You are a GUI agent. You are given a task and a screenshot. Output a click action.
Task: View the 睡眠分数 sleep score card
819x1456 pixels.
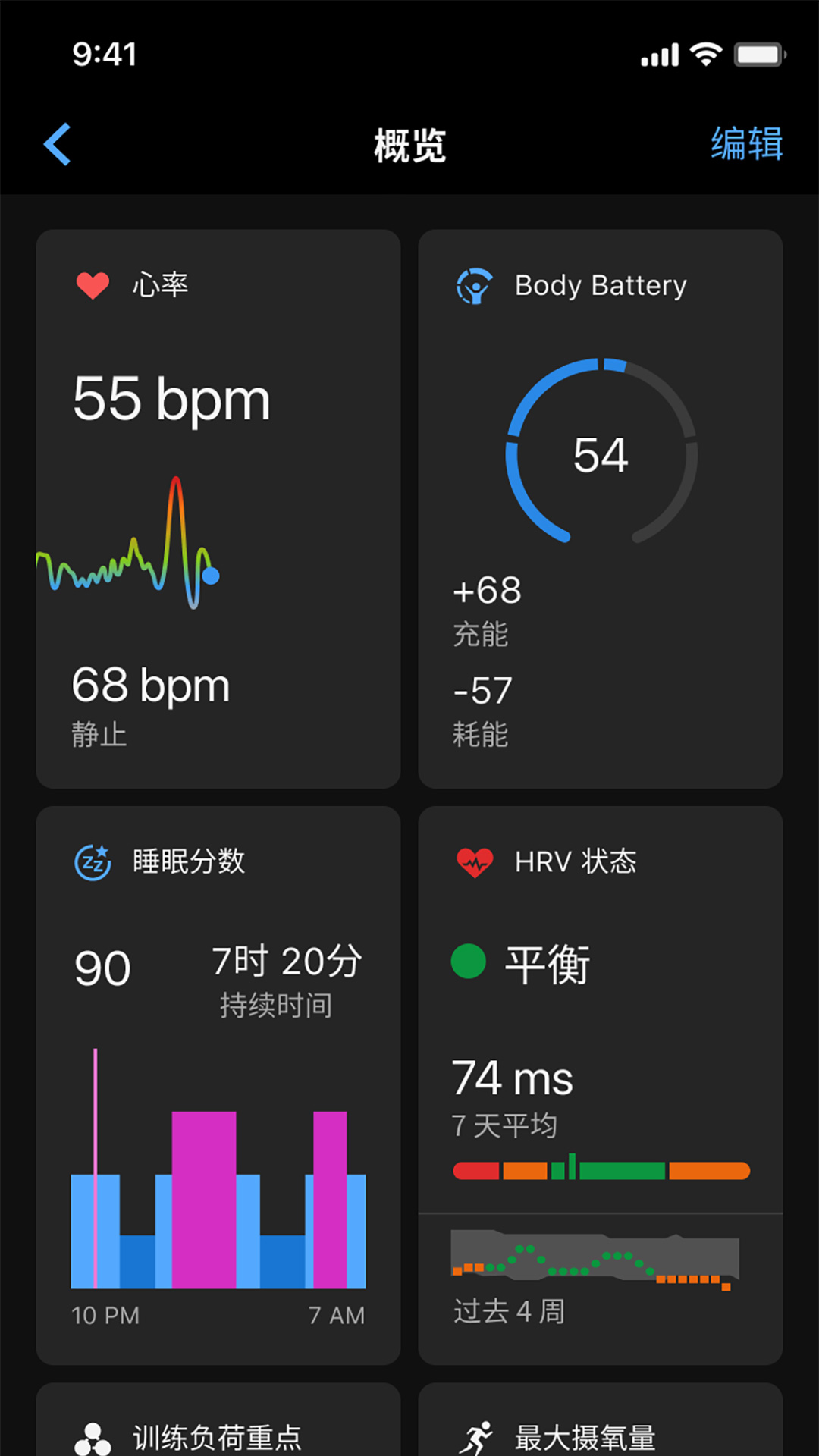tap(218, 1084)
